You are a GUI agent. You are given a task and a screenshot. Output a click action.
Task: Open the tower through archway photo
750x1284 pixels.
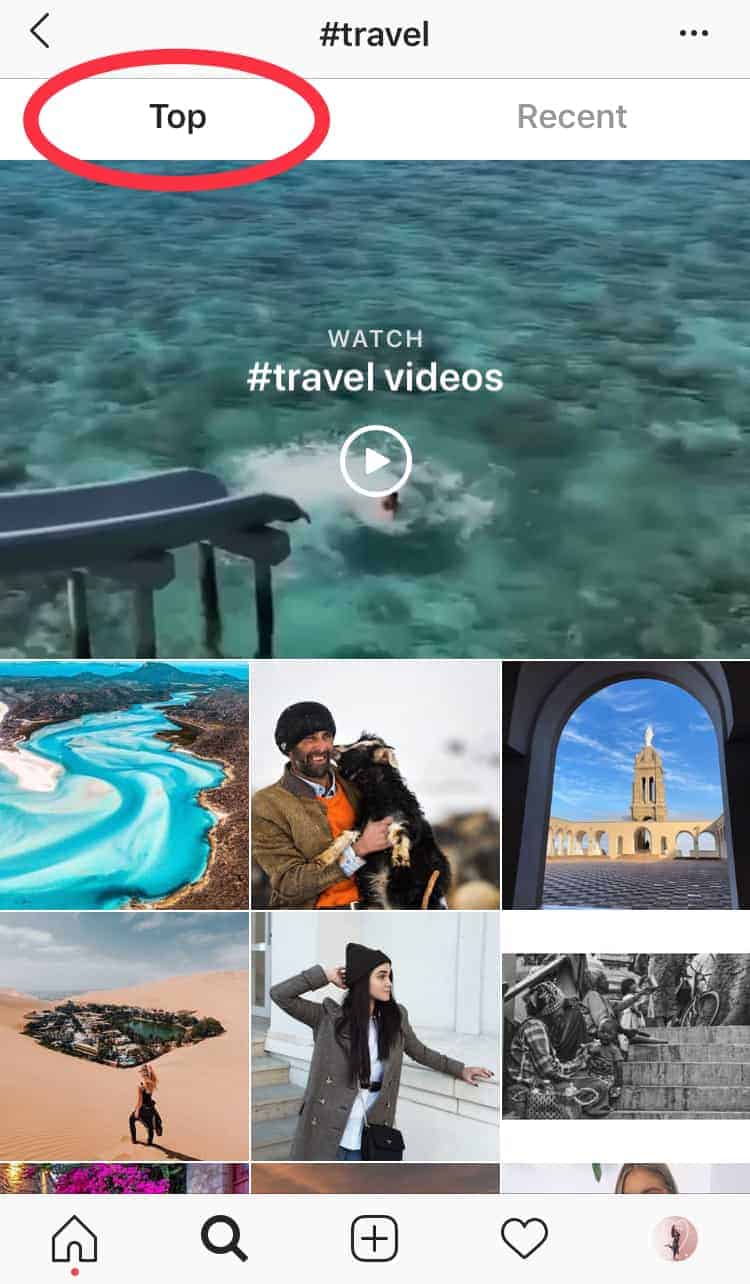tap(626, 785)
